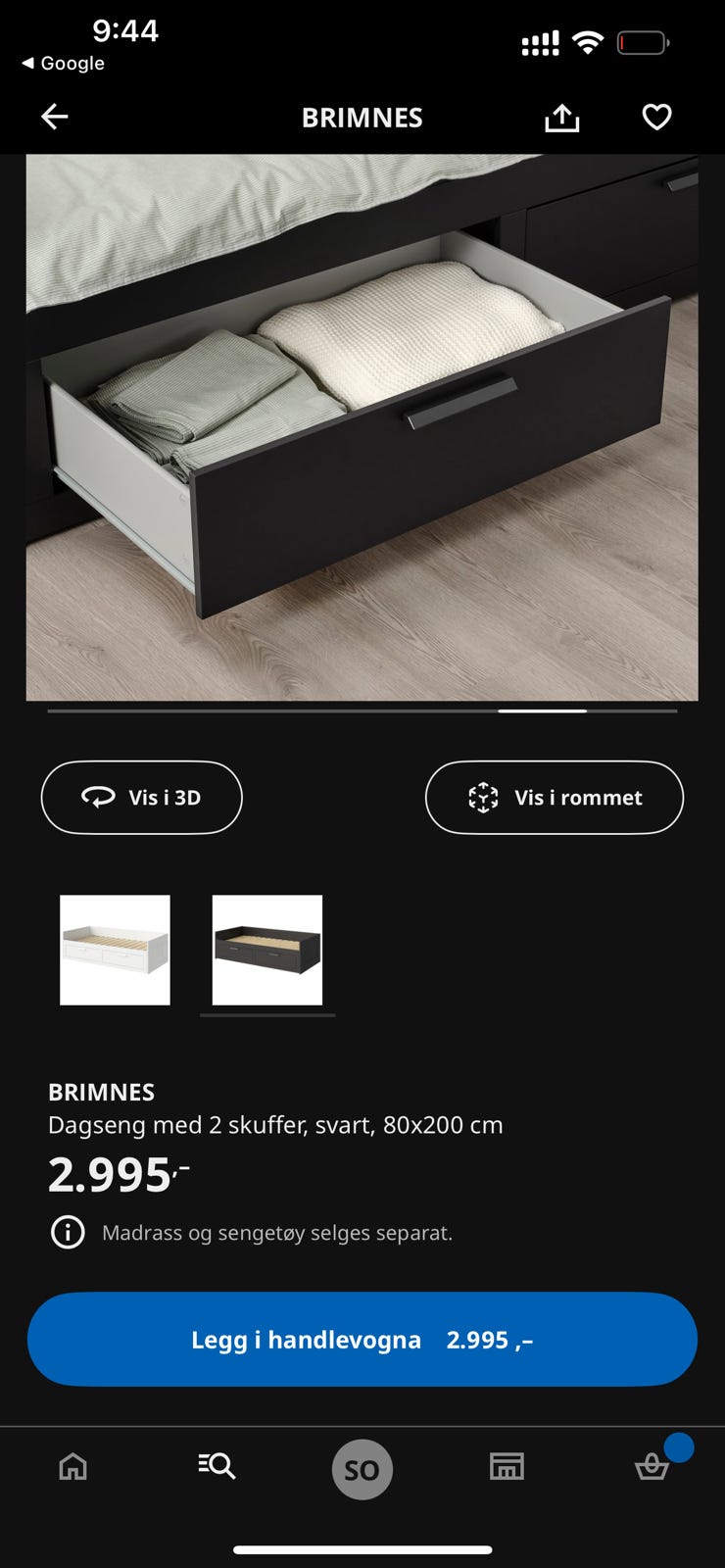Add BRIMNES daybed to favorites with heart icon
The image size is (725, 1568).
click(x=654, y=117)
